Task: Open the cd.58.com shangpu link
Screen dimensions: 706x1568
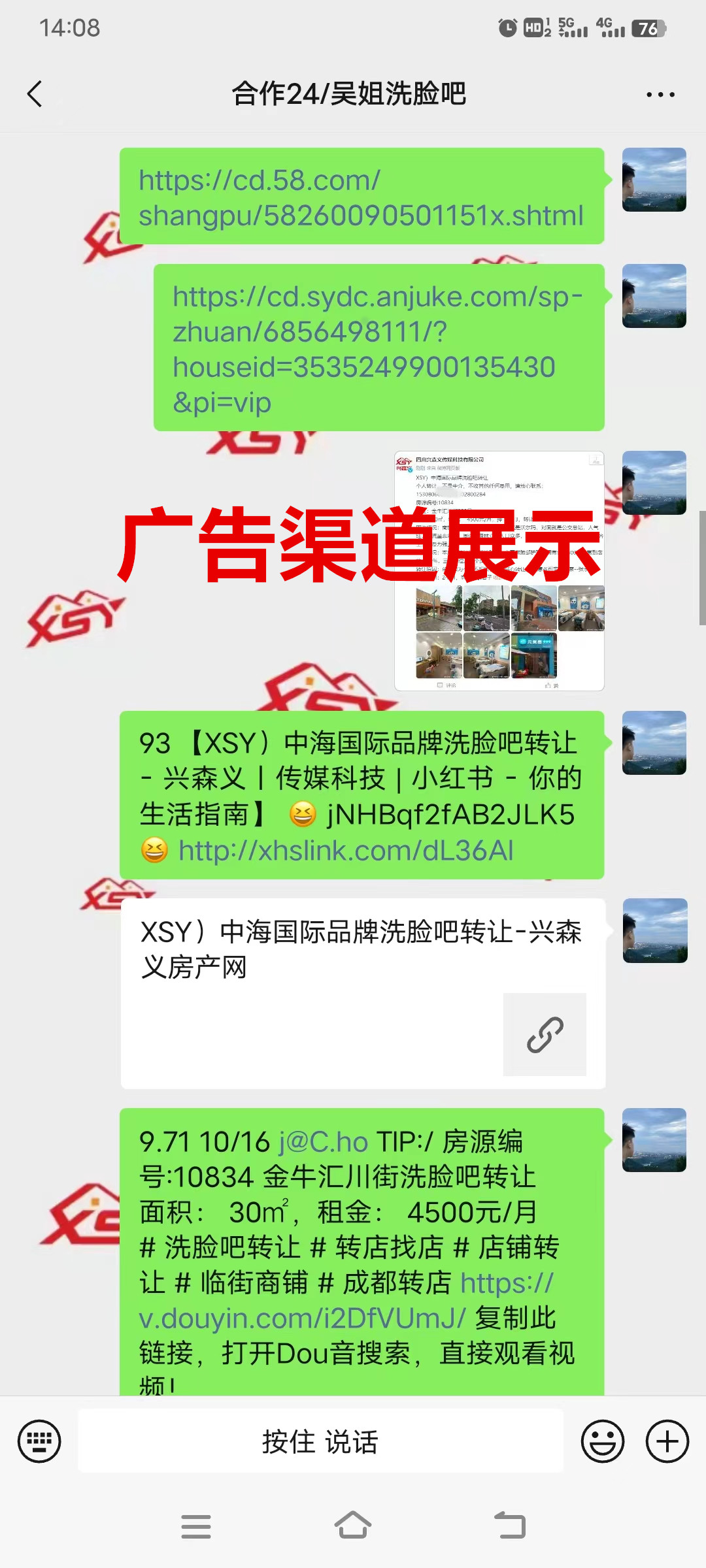Action: tap(360, 198)
